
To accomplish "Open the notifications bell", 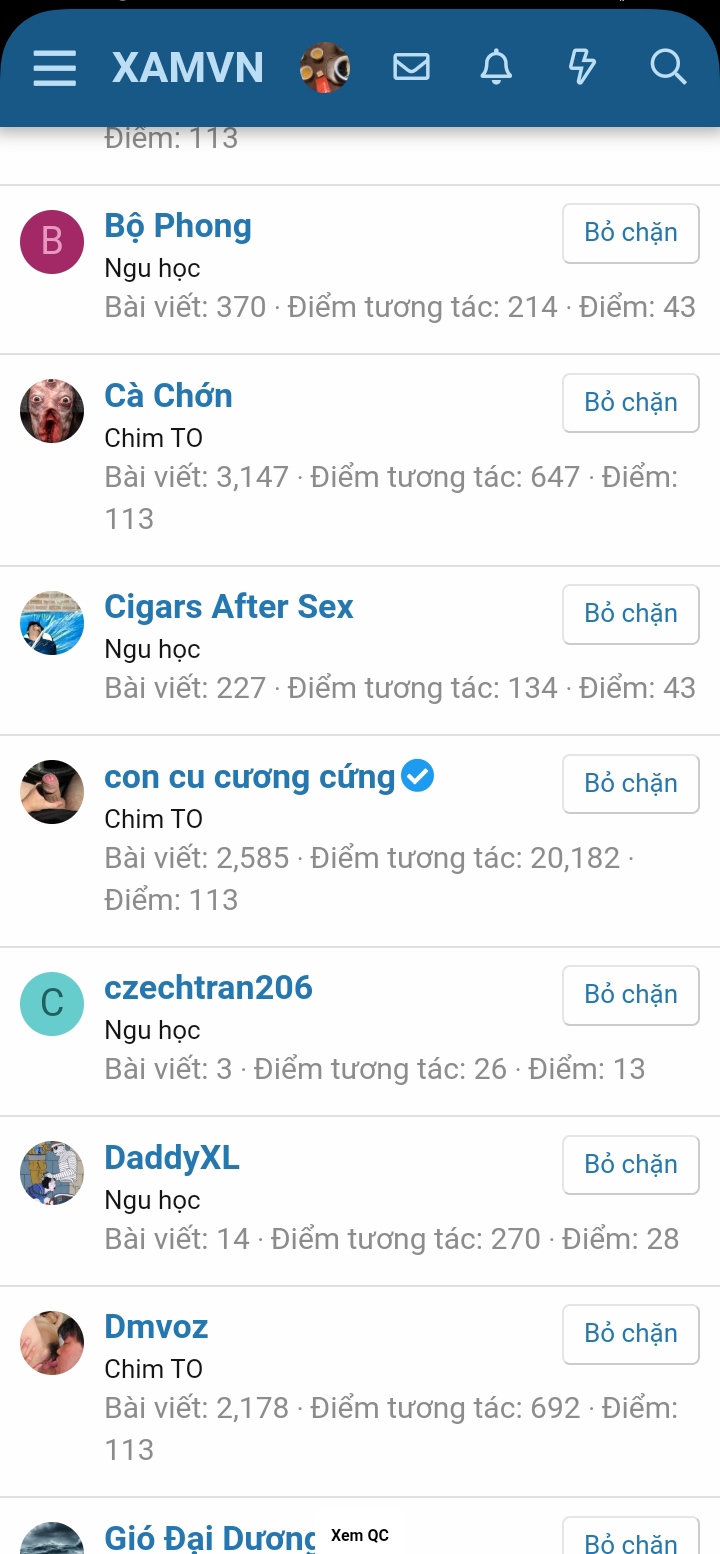I will pyautogui.click(x=496, y=68).
